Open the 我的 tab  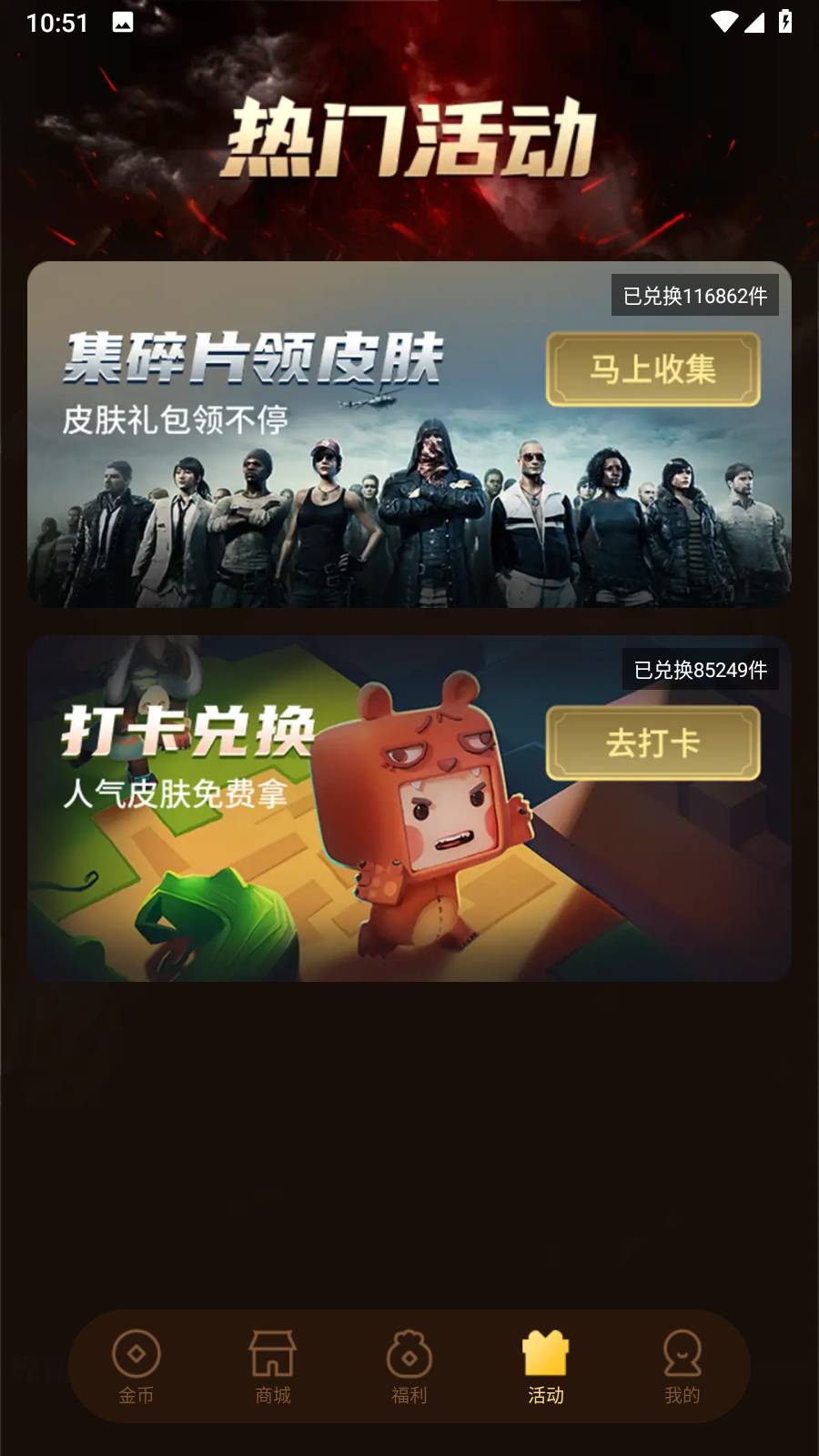(682, 1367)
